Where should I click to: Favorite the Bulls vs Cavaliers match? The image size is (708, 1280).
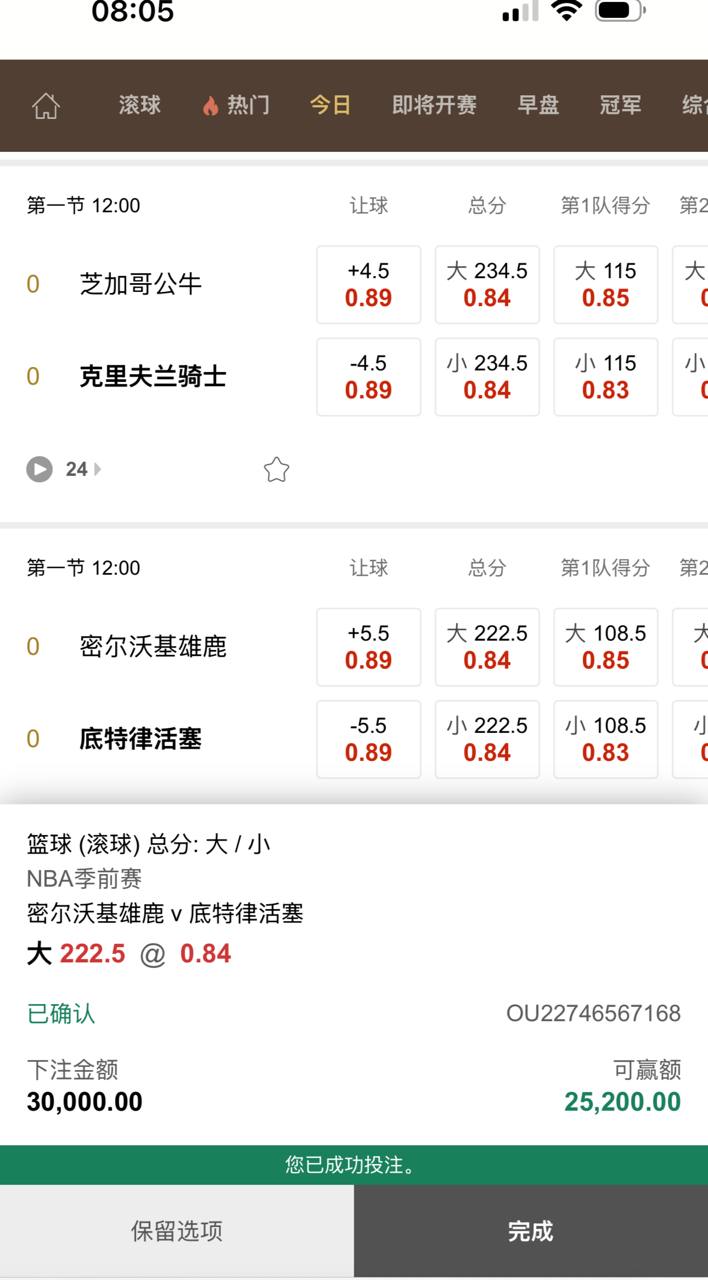277,470
